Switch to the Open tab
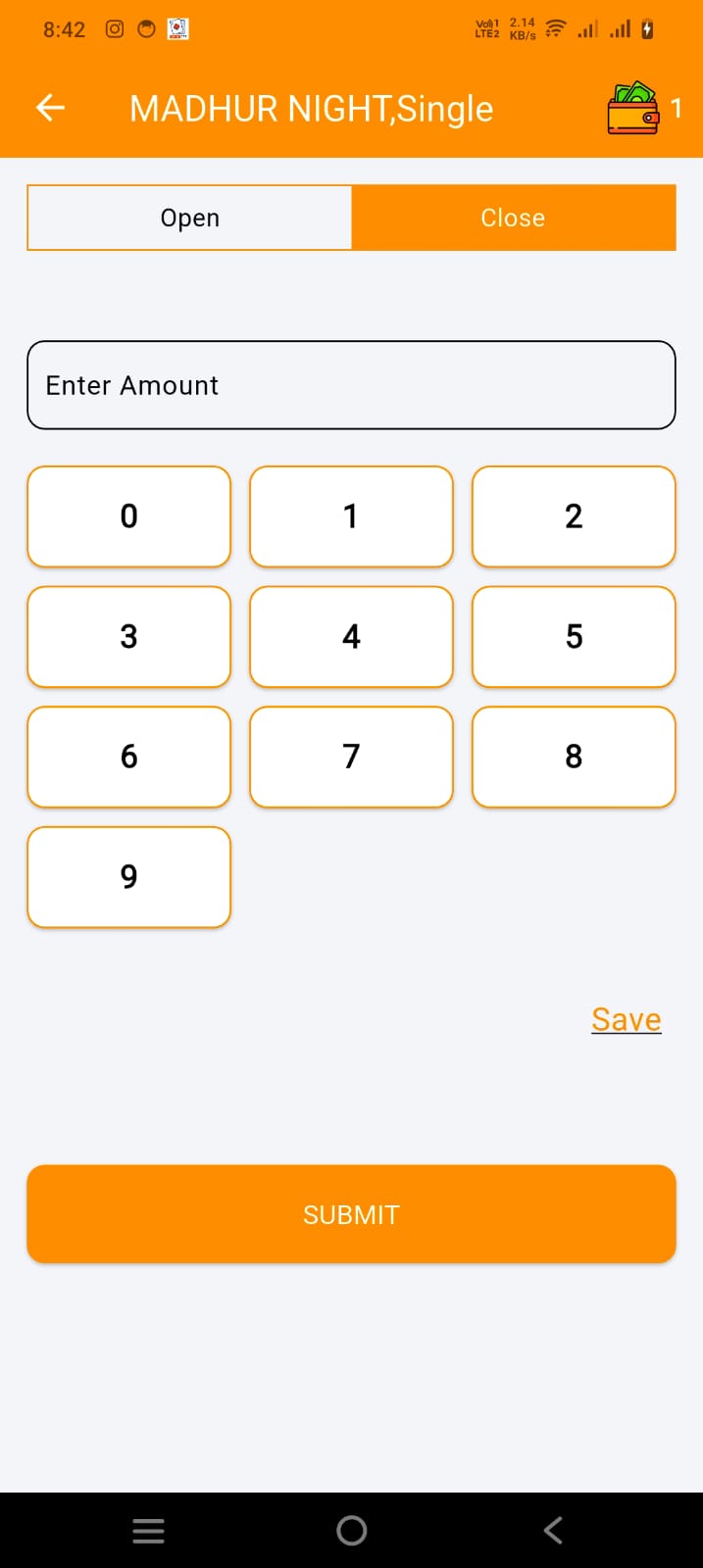This screenshot has width=703, height=1568. point(189,218)
